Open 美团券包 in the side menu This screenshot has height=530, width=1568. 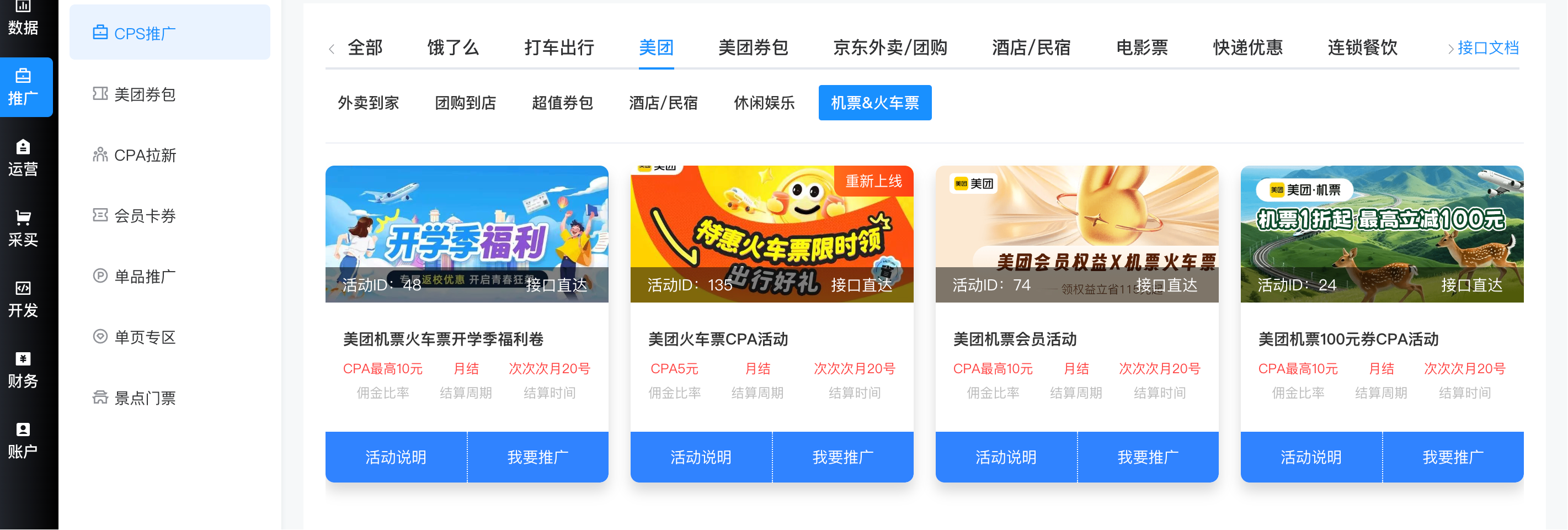[144, 94]
